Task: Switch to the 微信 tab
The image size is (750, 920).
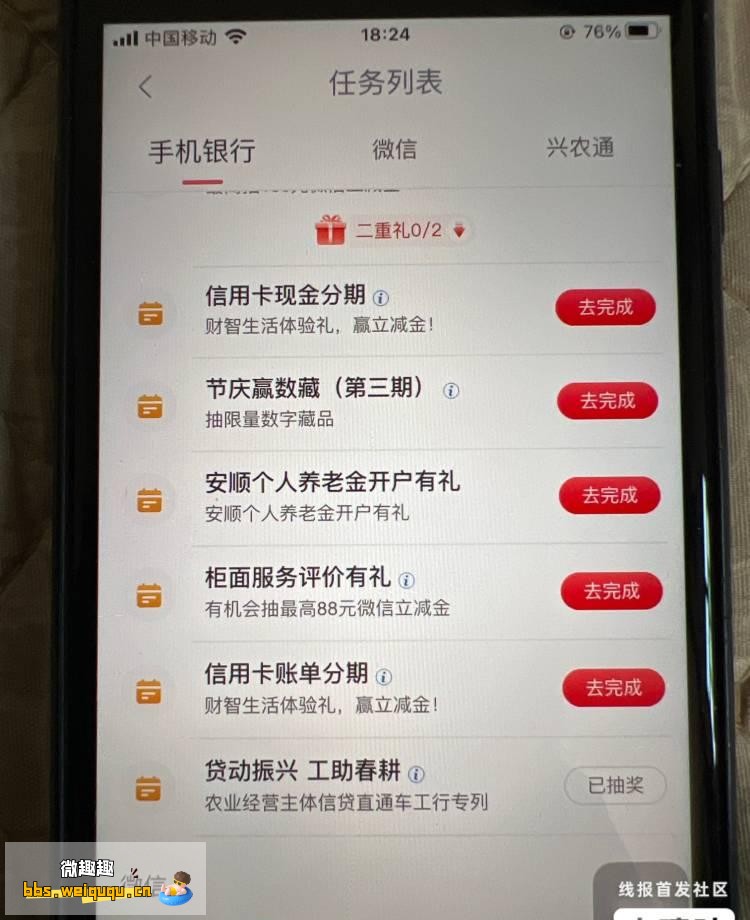Action: pyautogui.click(x=394, y=150)
